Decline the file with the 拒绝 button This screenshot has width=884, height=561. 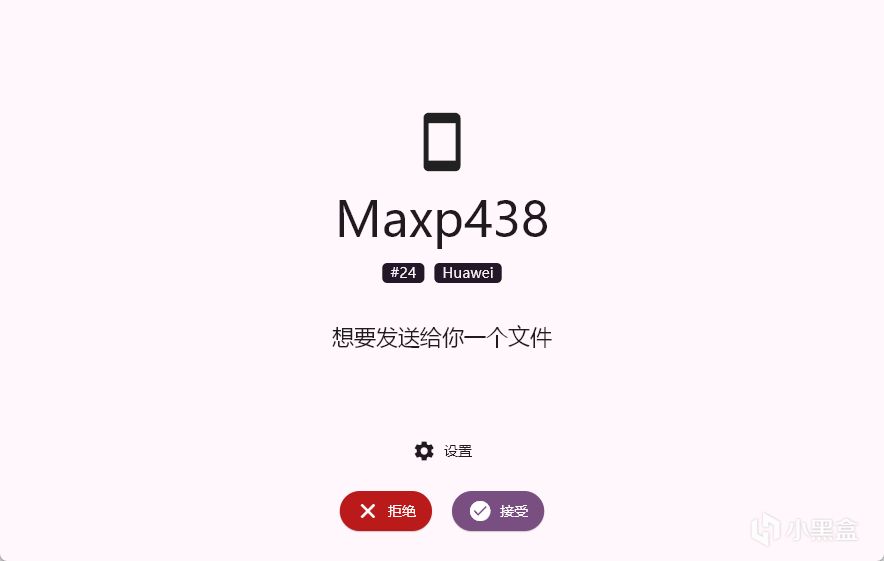pos(386,511)
